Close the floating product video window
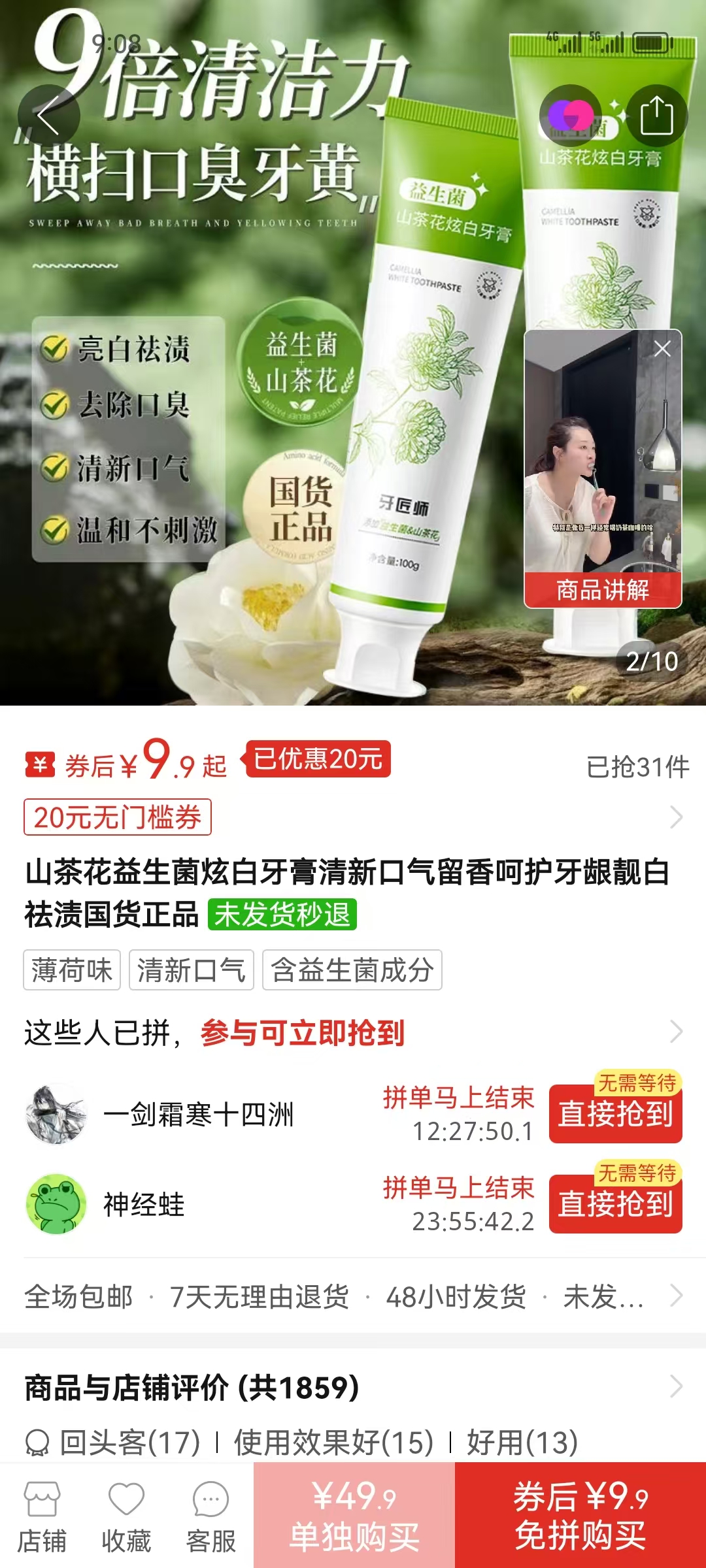The image size is (706, 1568). point(662,349)
